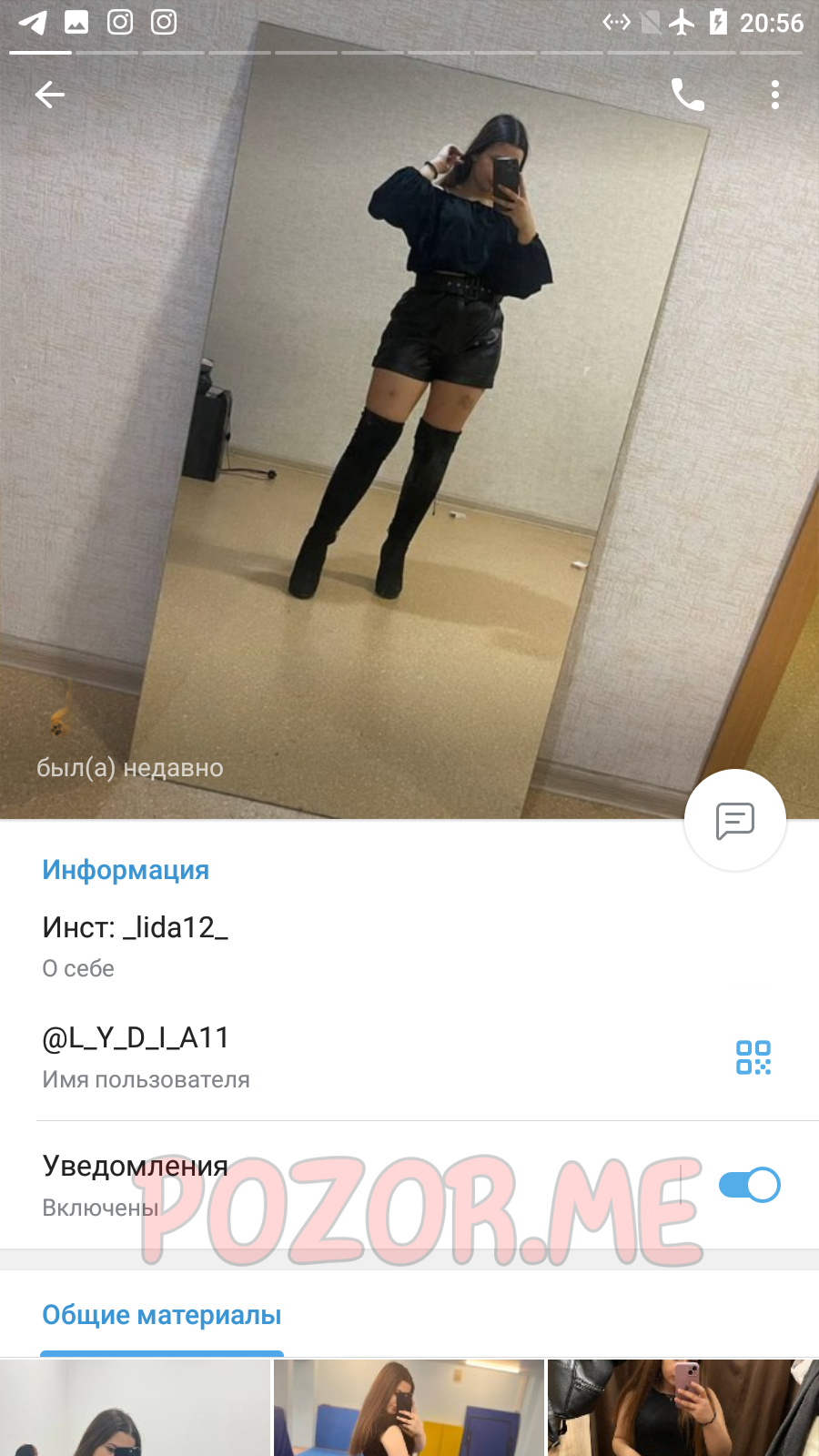Open the message chat floating button
Screen dimensions: 819x1456
coord(735,821)
